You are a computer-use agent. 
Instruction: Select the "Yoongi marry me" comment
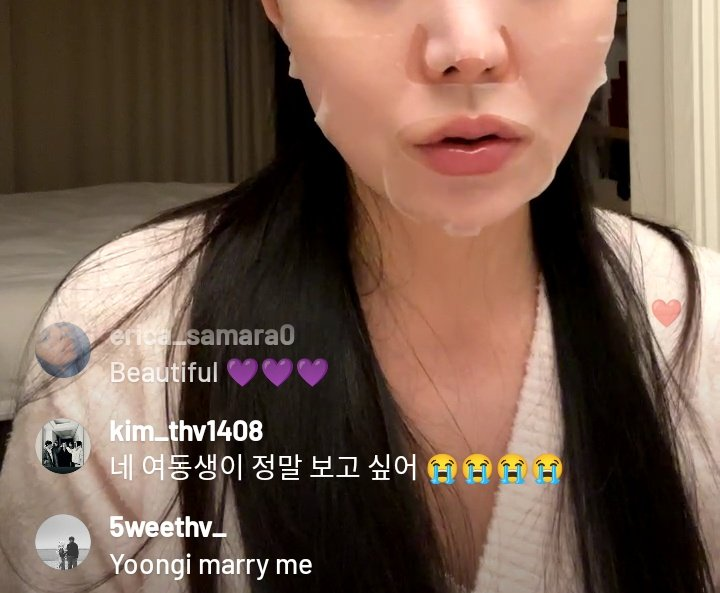click(x=211, y=564)
